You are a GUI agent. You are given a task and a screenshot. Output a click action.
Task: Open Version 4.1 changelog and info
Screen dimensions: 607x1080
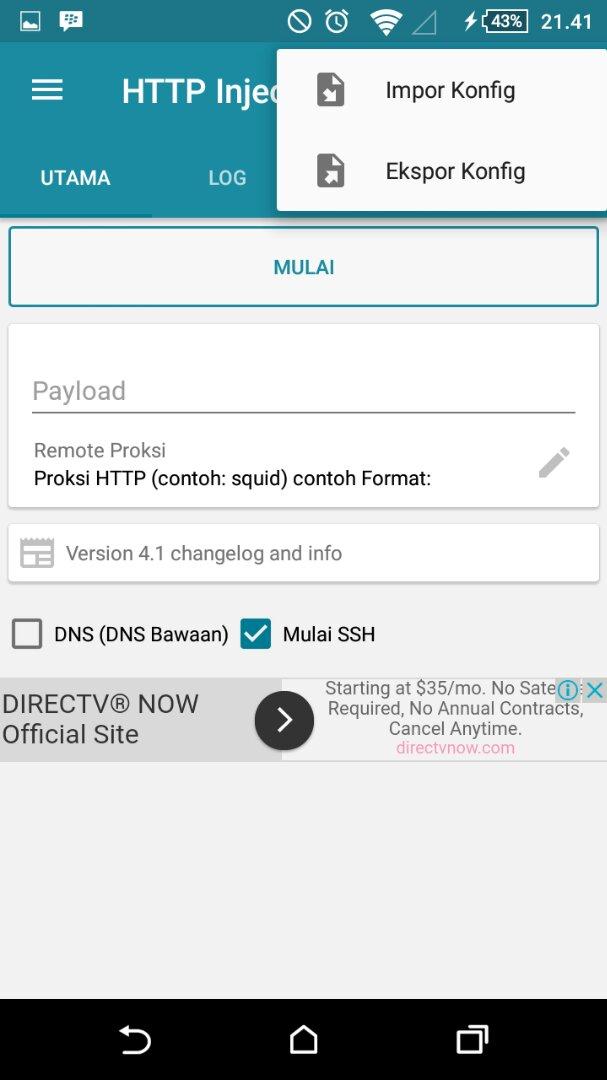point(303,553)
